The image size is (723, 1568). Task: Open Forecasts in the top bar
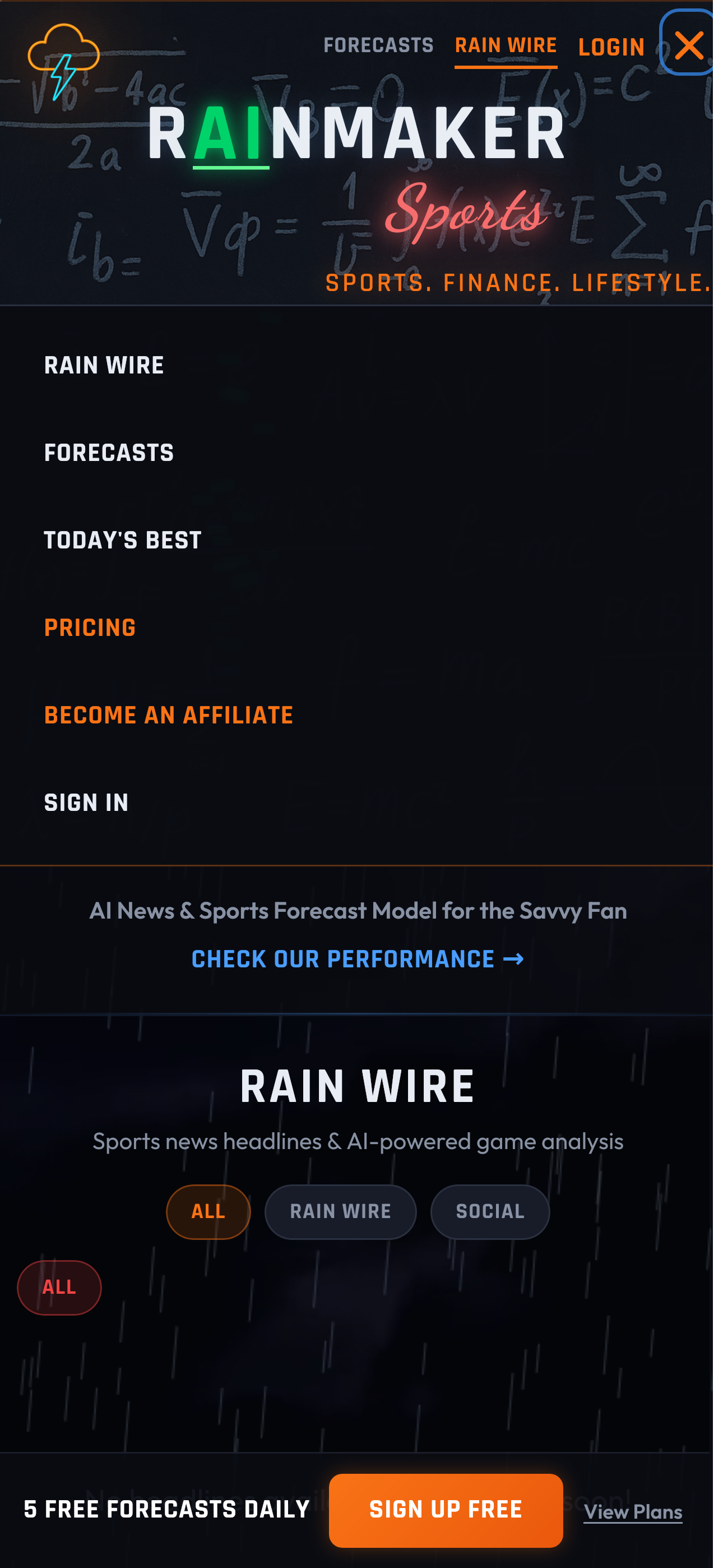pos(378,45)
